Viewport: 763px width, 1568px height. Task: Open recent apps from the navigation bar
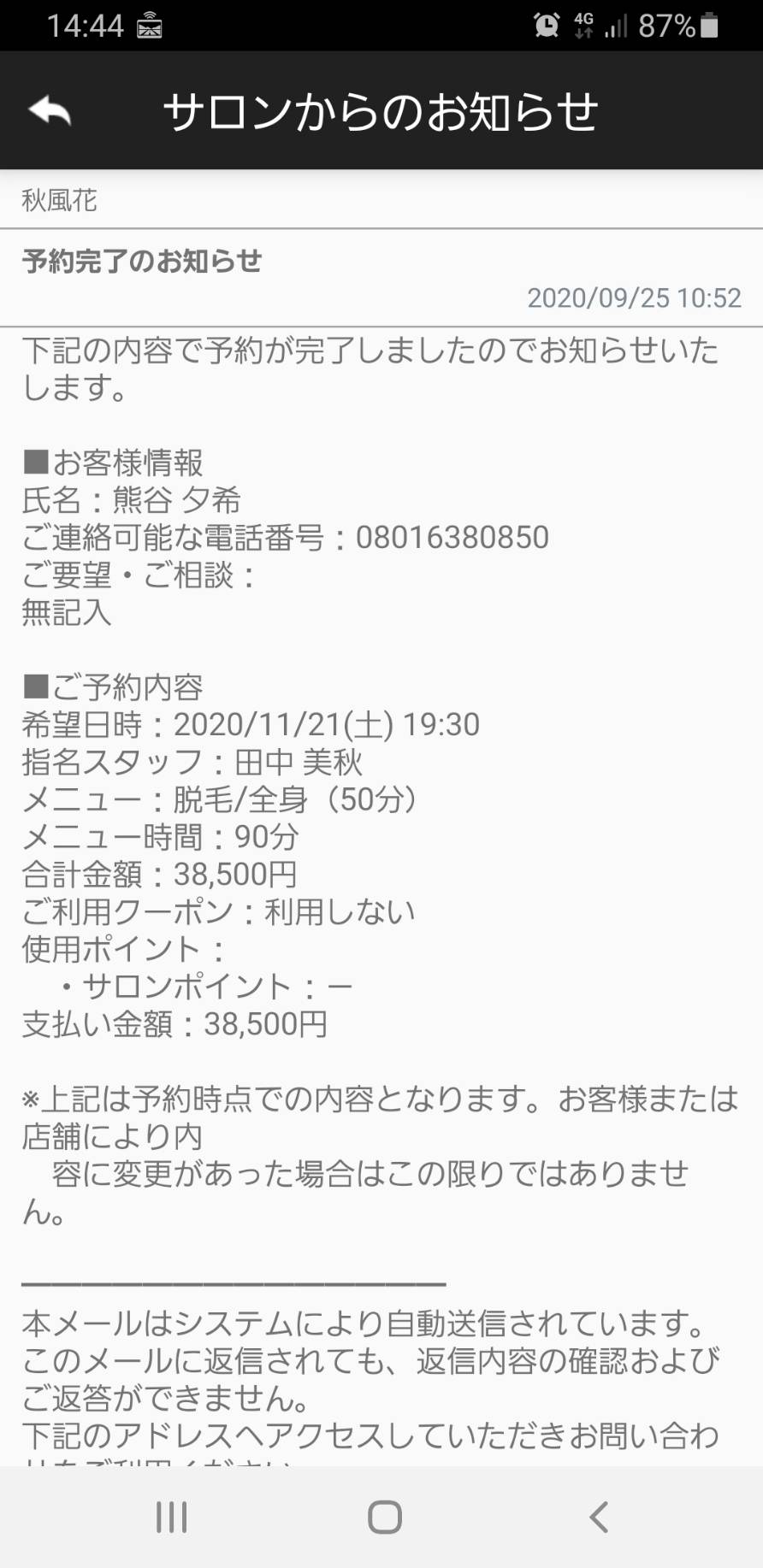tap(171, 1517)
